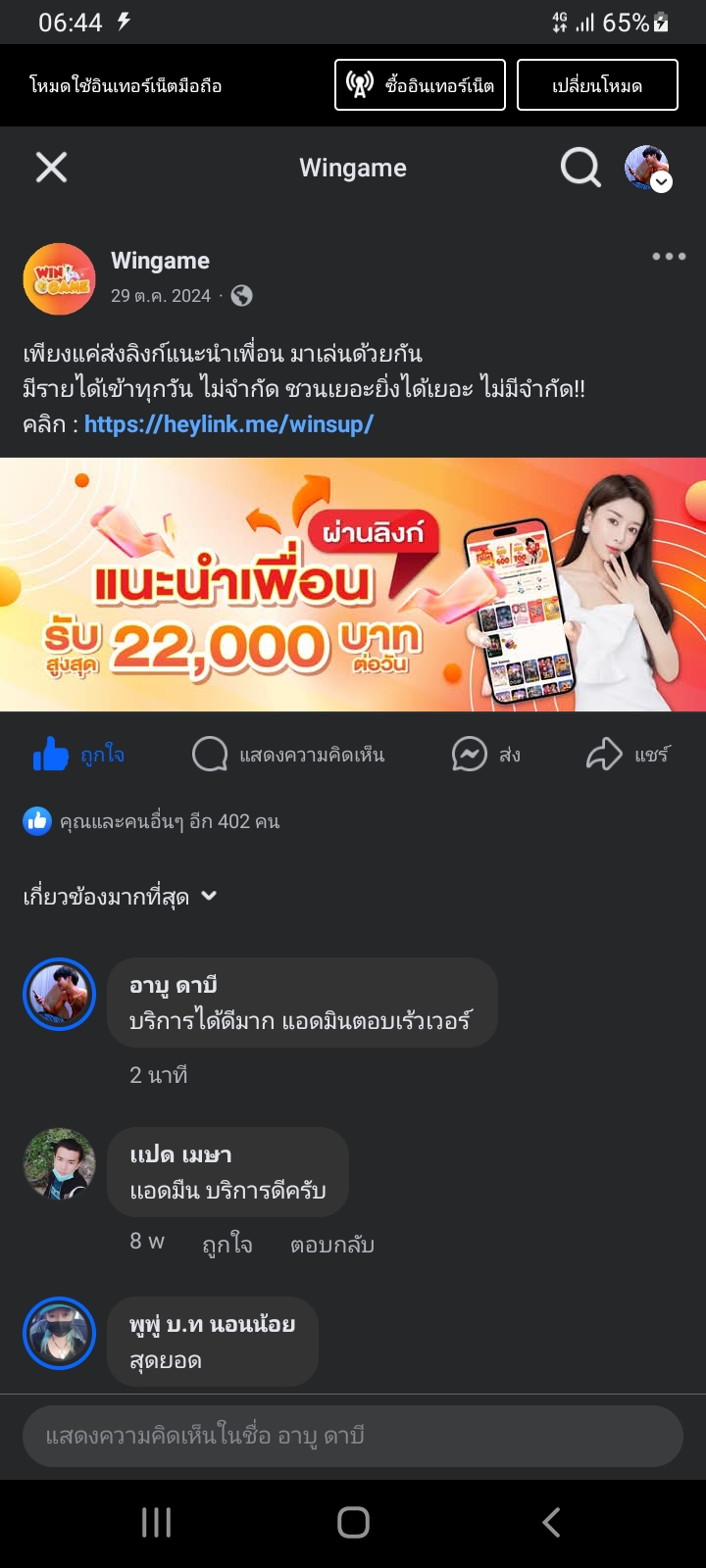Open the แนะนำเพื่อน promo banner image

tap(353, 584)
